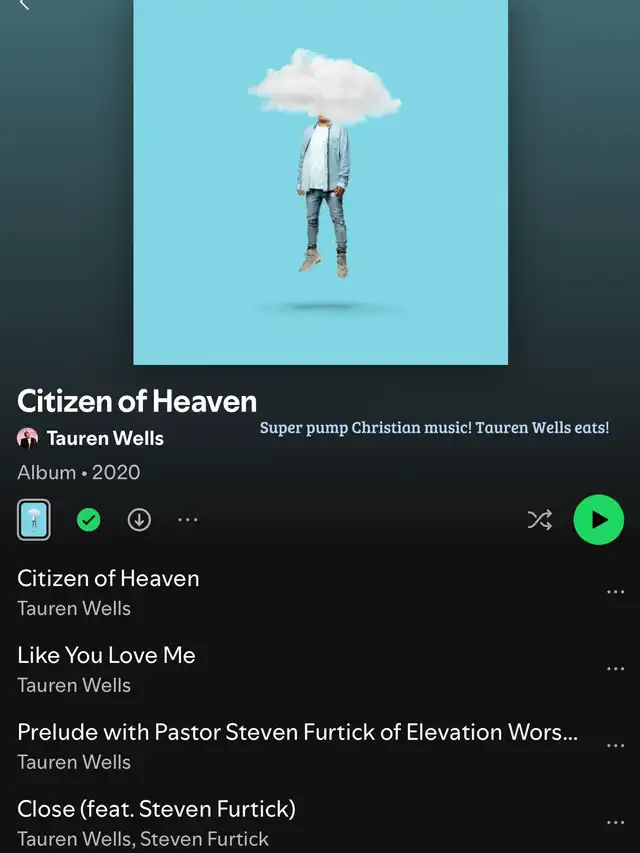Viewport: 640px width, 853px height.
Task: Play the track Like You Love Me
Action: [106, 656]
